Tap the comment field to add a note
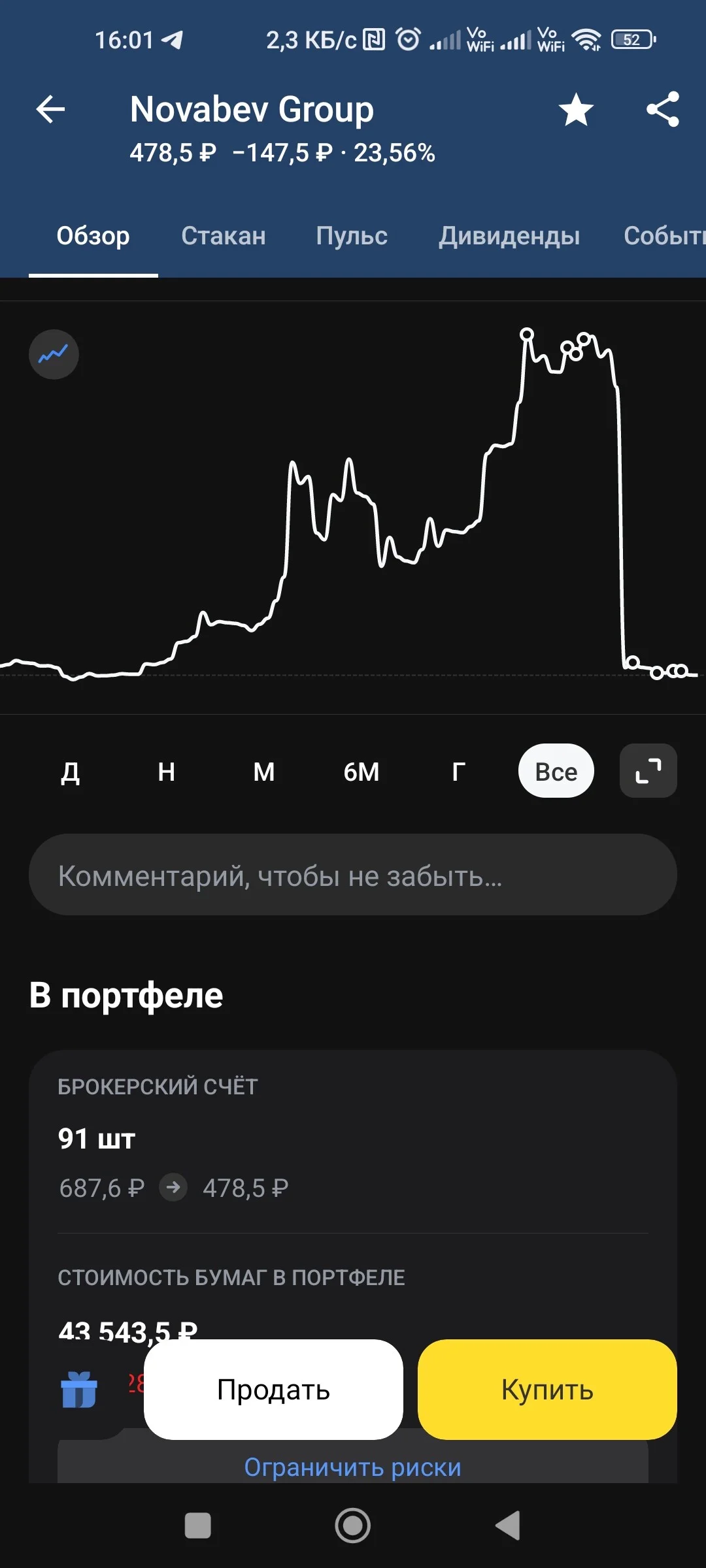 (x=353, y=875)
